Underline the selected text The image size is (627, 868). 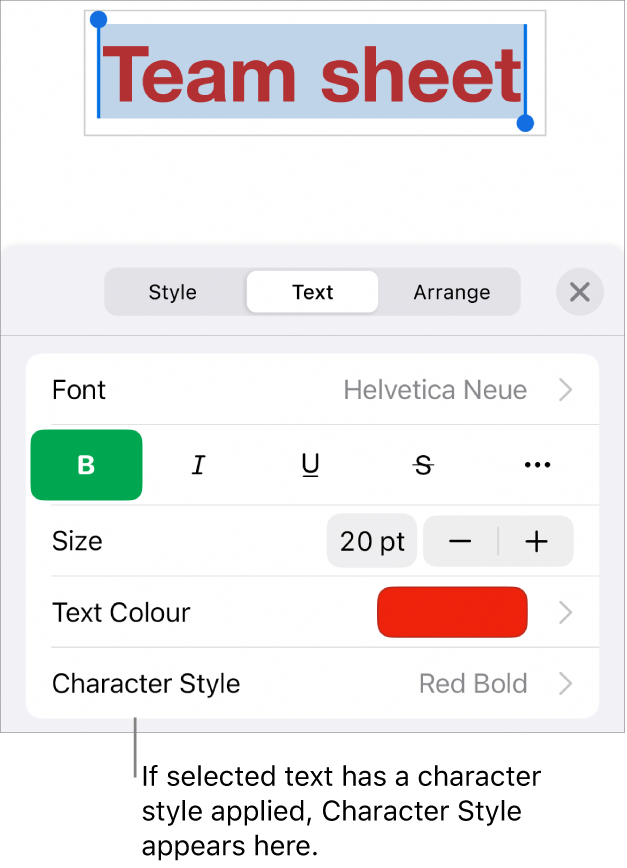(x=311, y=464)
